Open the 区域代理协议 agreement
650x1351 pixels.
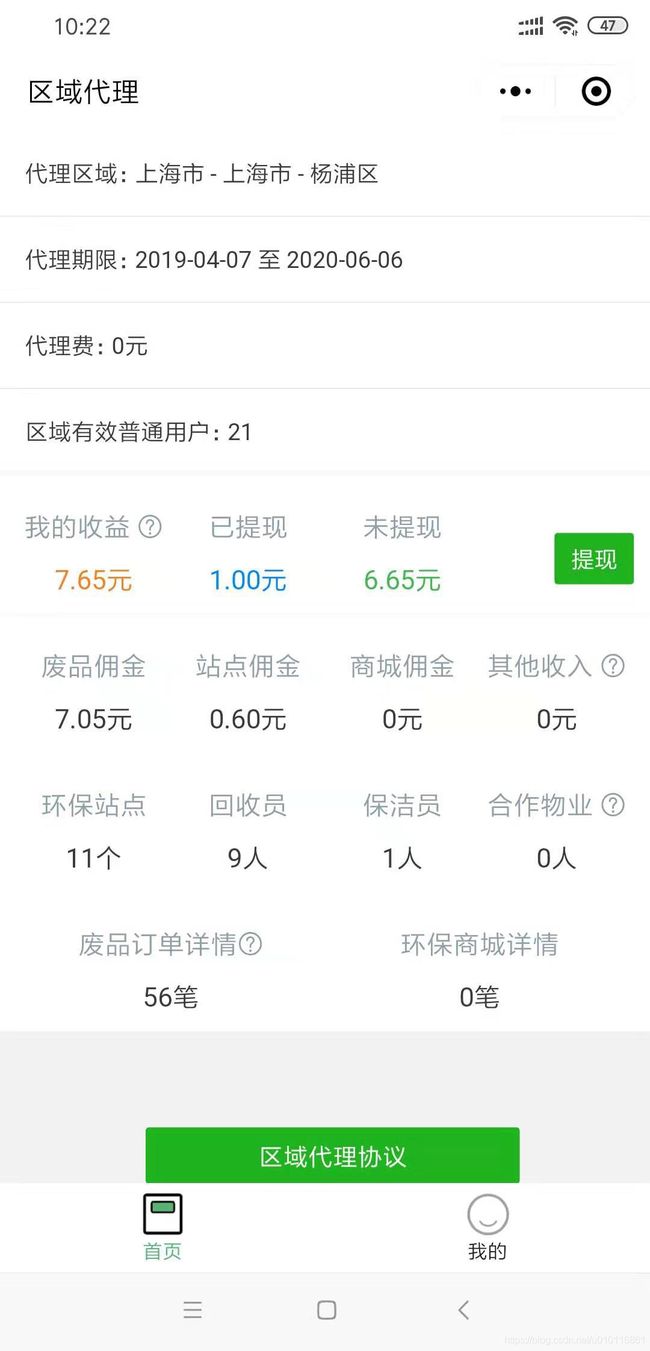coord(333,1156)
